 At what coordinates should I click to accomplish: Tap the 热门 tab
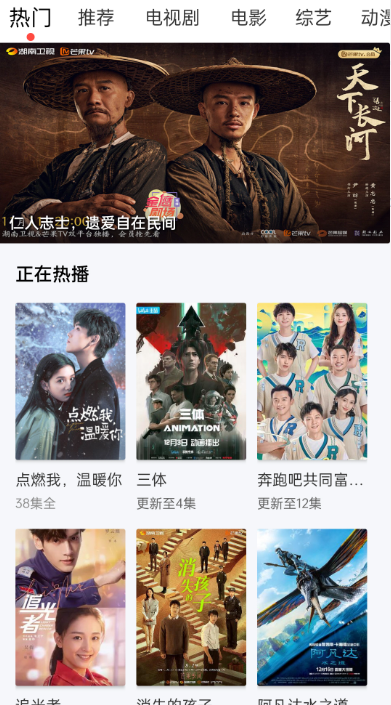coord(30,18)
